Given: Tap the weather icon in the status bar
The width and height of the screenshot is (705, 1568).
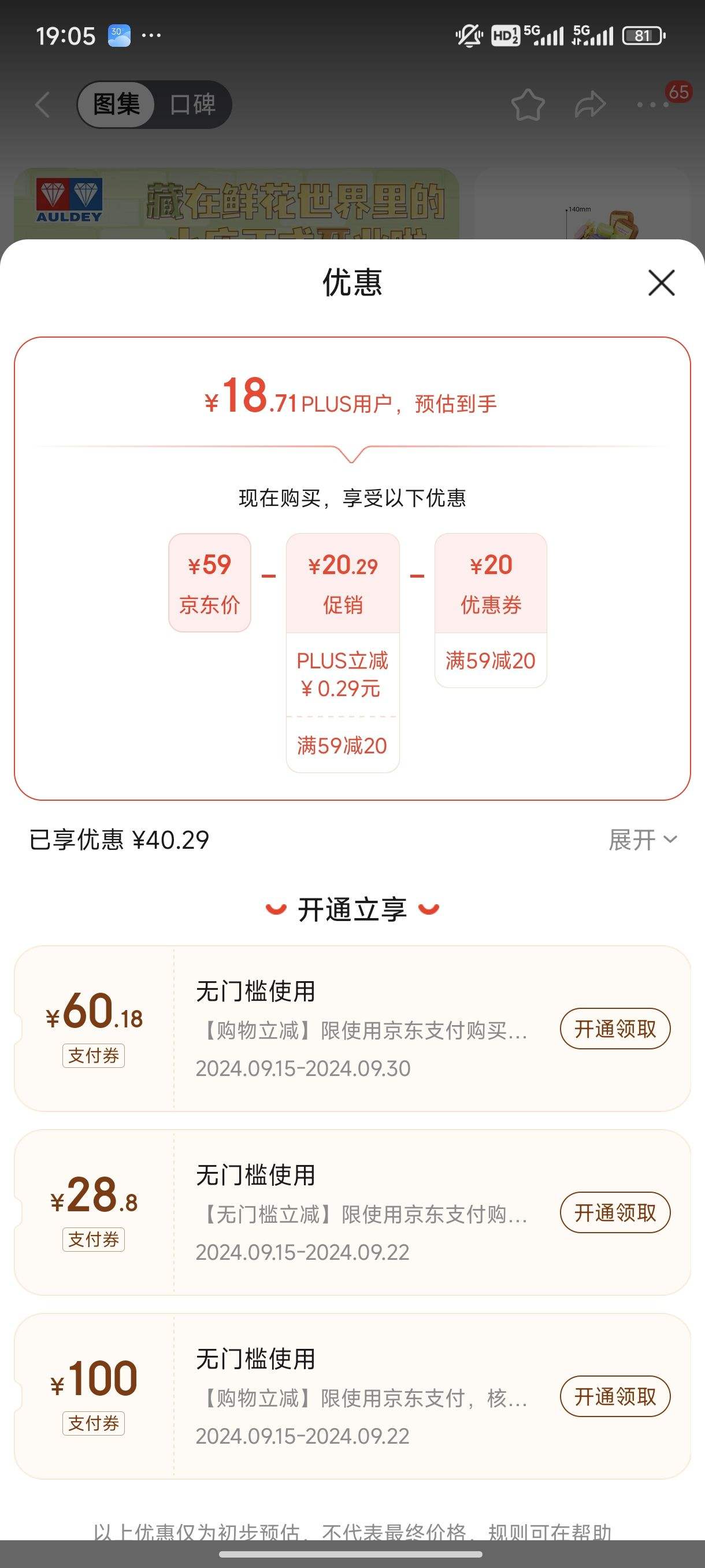Looking at the screenshot, I should (x=119, y=35).
